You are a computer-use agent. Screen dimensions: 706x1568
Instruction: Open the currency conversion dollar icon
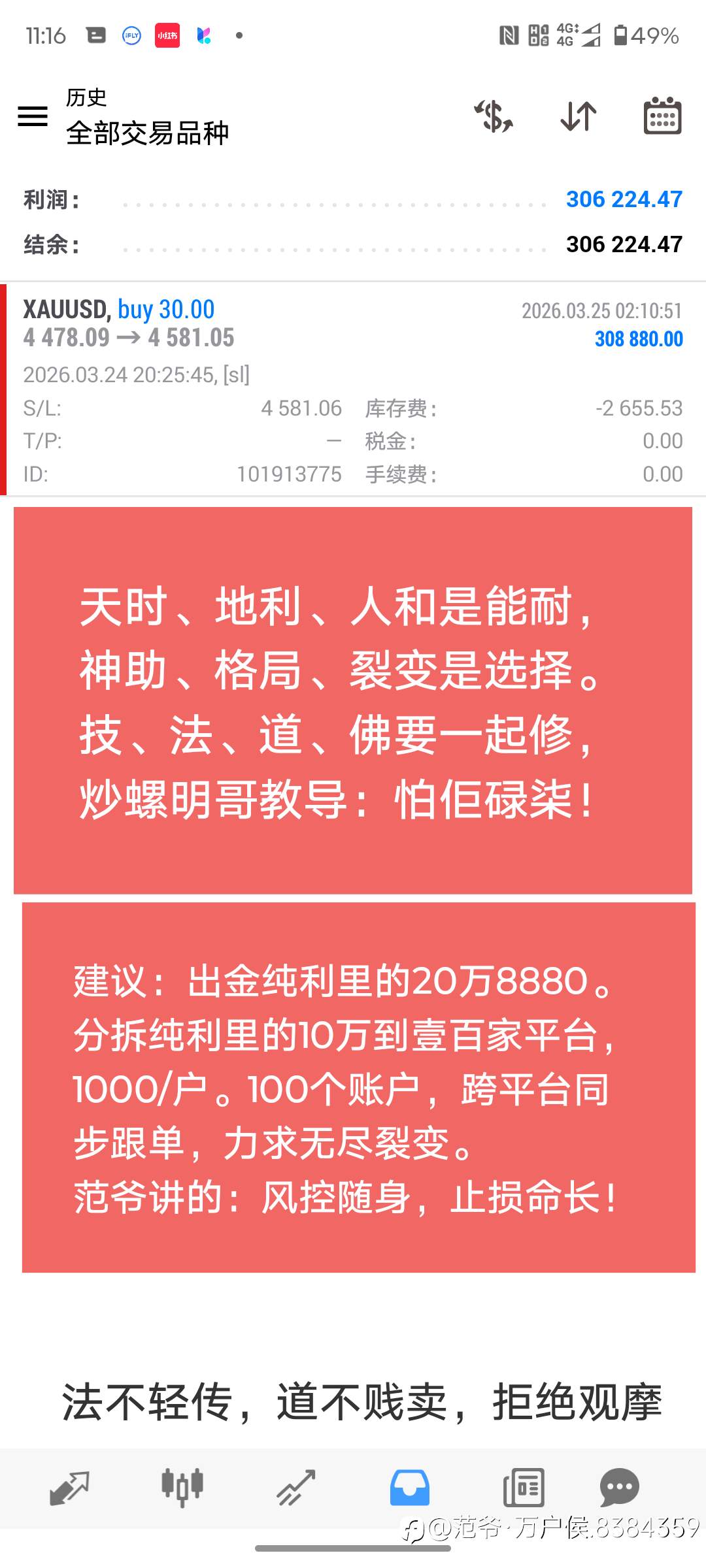[495, 116]
